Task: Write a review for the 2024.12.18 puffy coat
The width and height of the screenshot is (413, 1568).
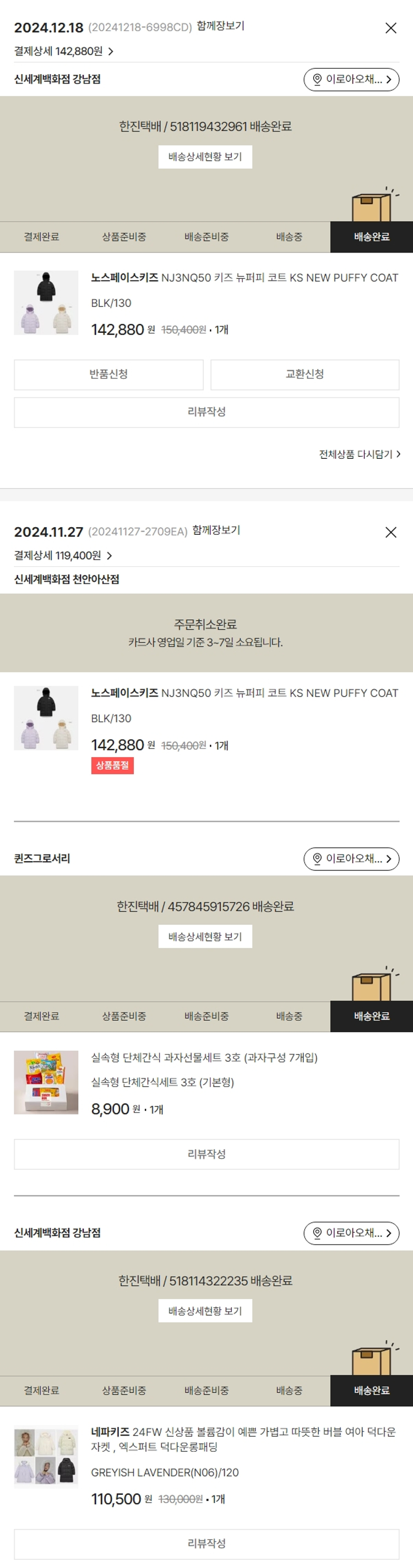Action: coord(206,412)
